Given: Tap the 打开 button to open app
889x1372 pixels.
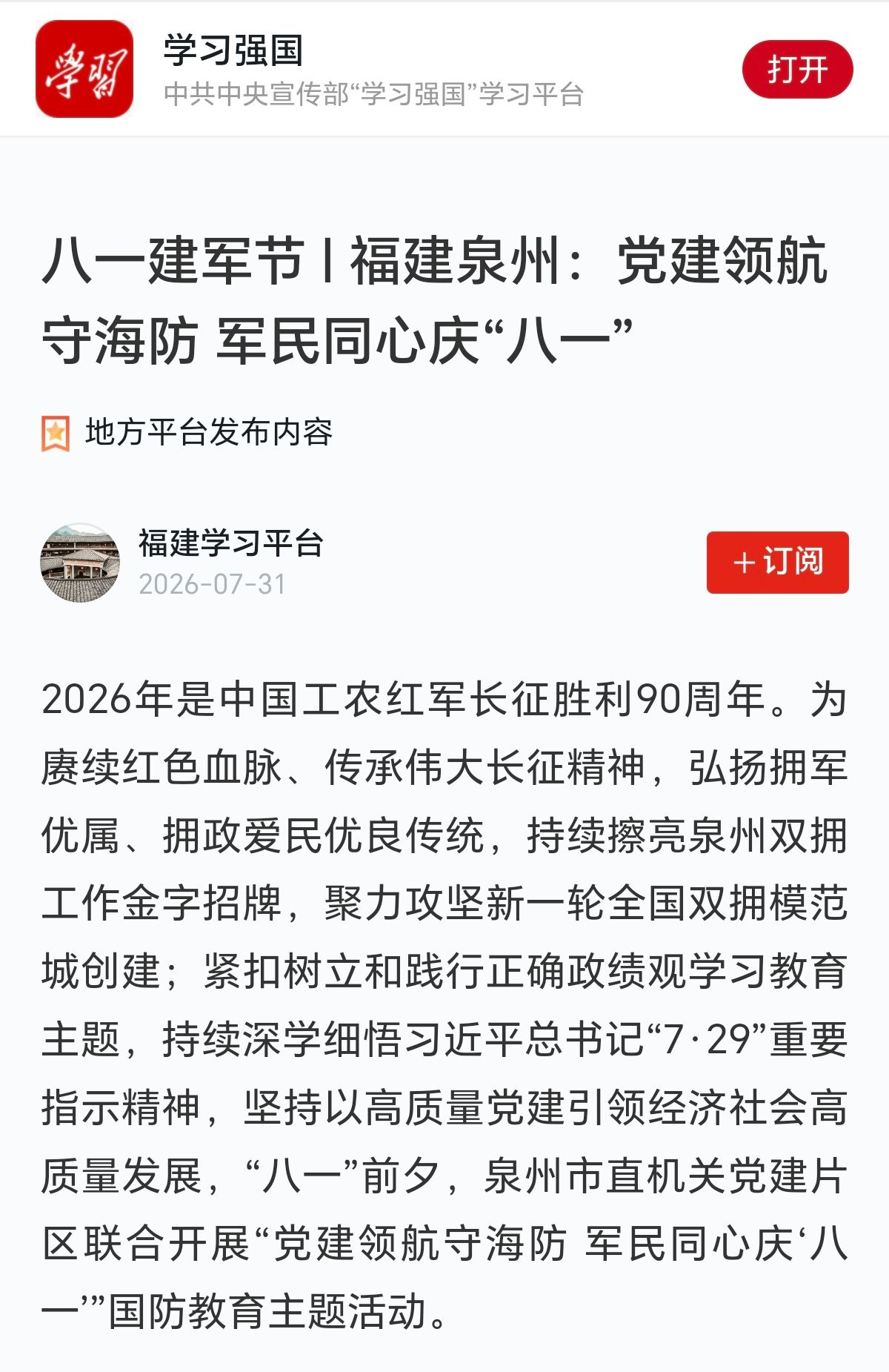Looking at the screenshot, I should click(x=797, y=70).
